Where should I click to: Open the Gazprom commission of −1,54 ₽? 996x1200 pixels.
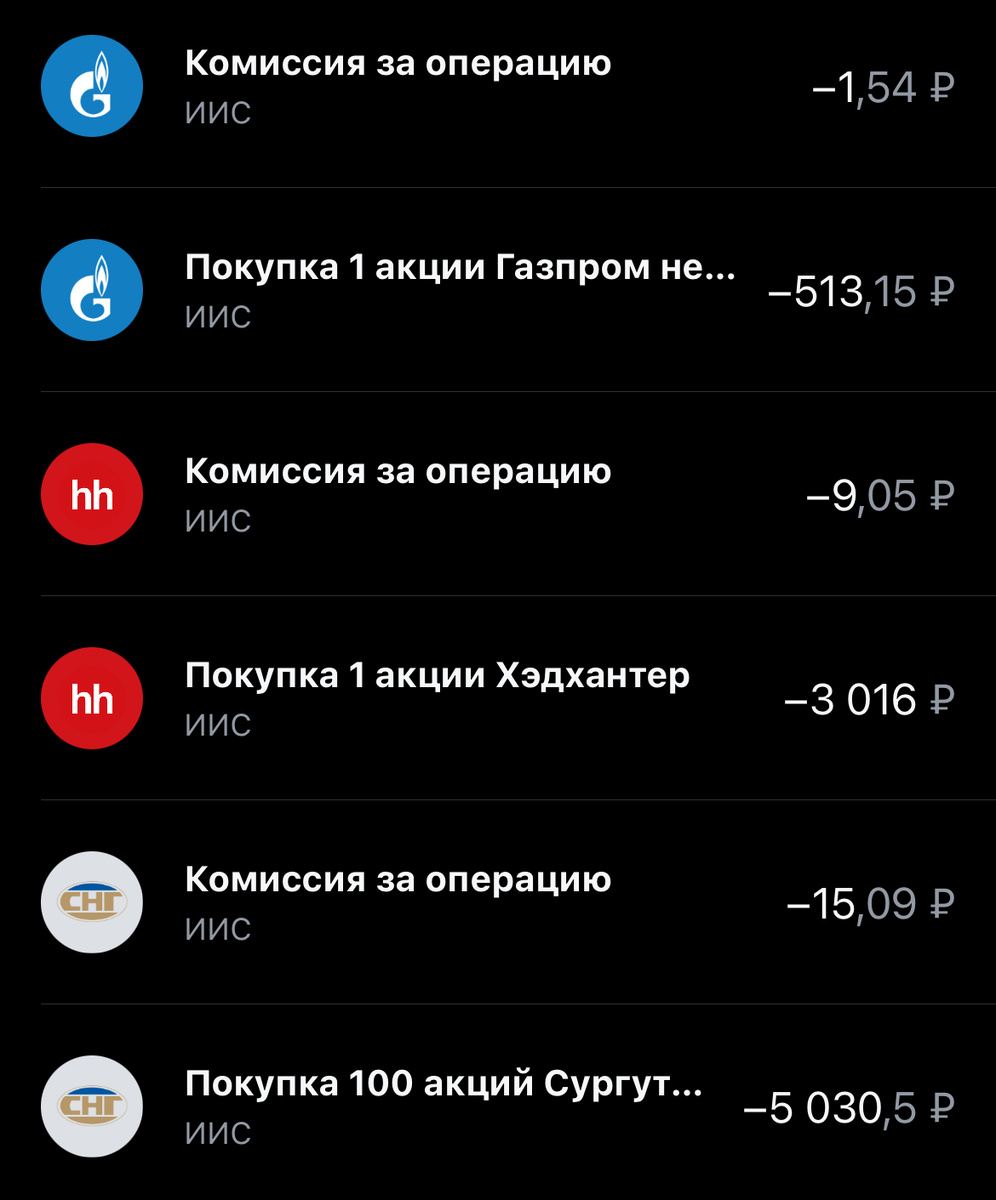coord(498,87)
